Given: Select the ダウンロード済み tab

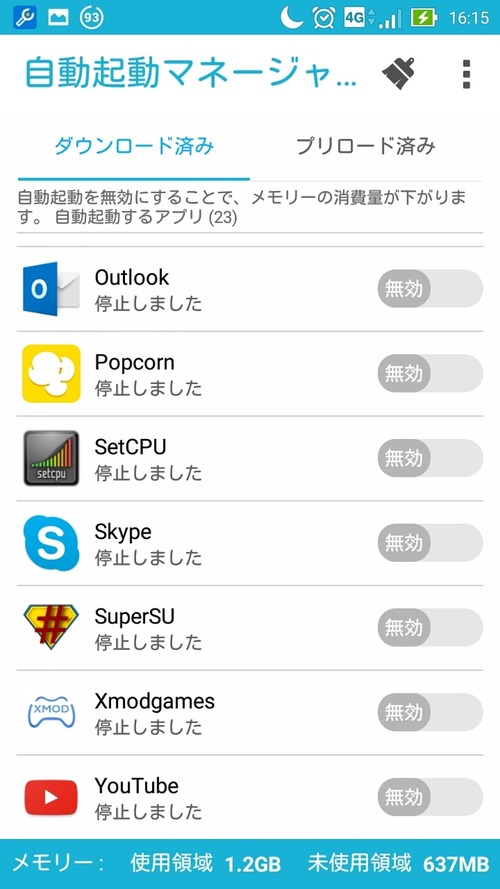Looking at the screenshot, I should [134, 147].
